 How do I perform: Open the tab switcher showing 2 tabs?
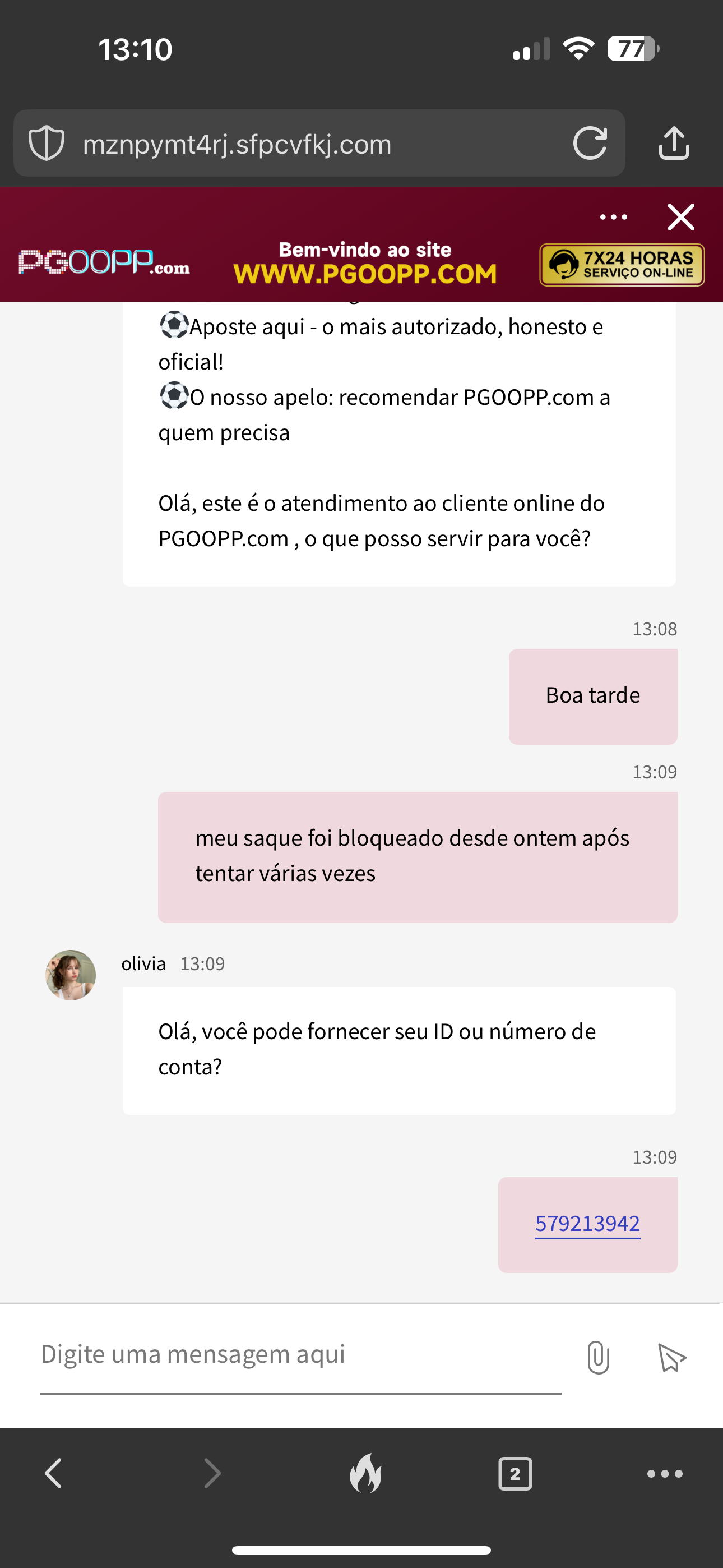(515, 1474)
